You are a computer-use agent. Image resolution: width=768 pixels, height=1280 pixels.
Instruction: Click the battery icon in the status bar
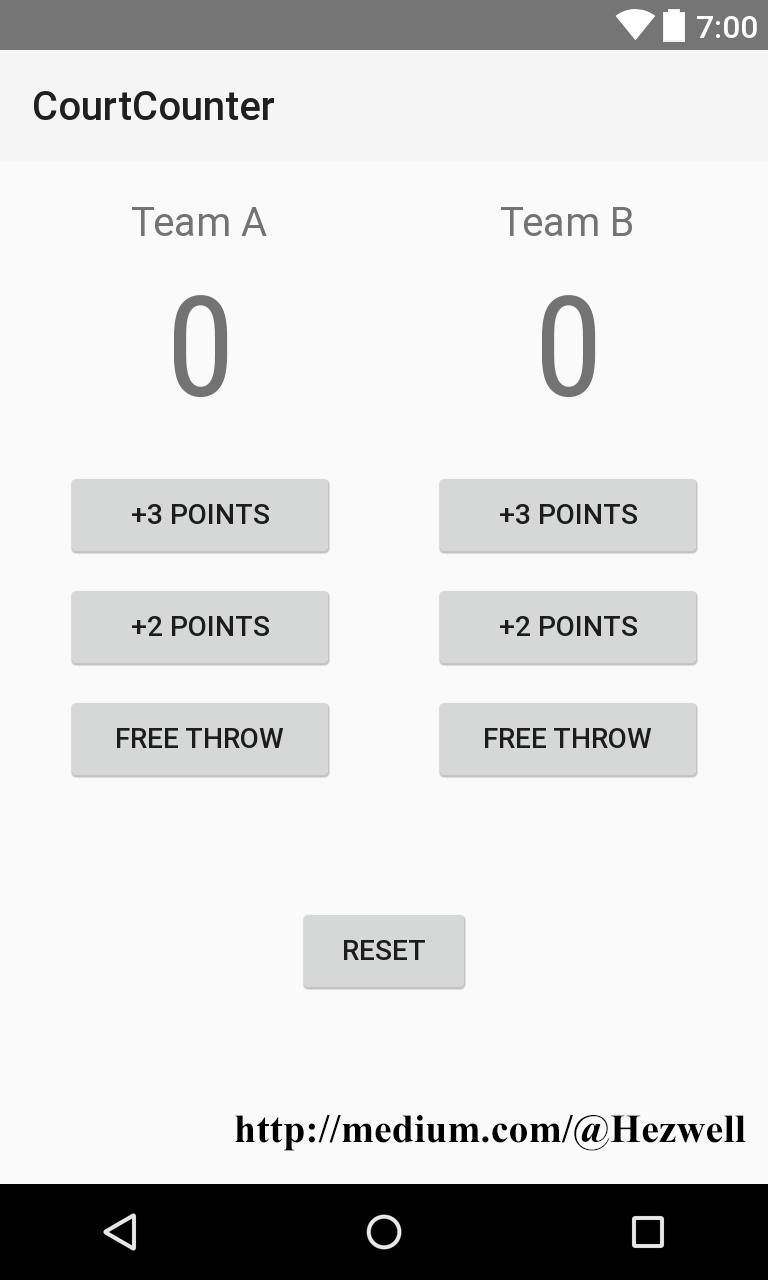point(673,26)
